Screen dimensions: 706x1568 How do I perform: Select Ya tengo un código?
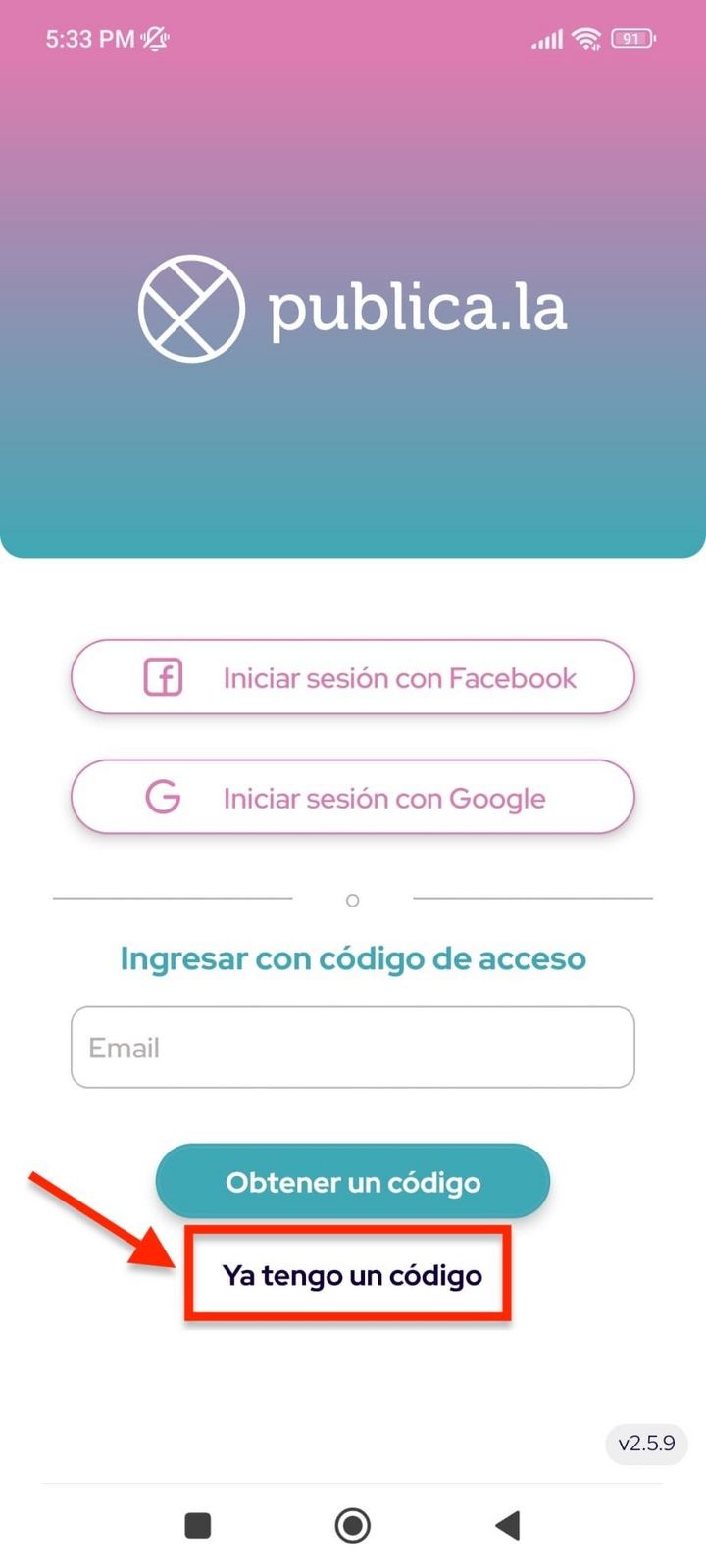[x=352, y=1275]
